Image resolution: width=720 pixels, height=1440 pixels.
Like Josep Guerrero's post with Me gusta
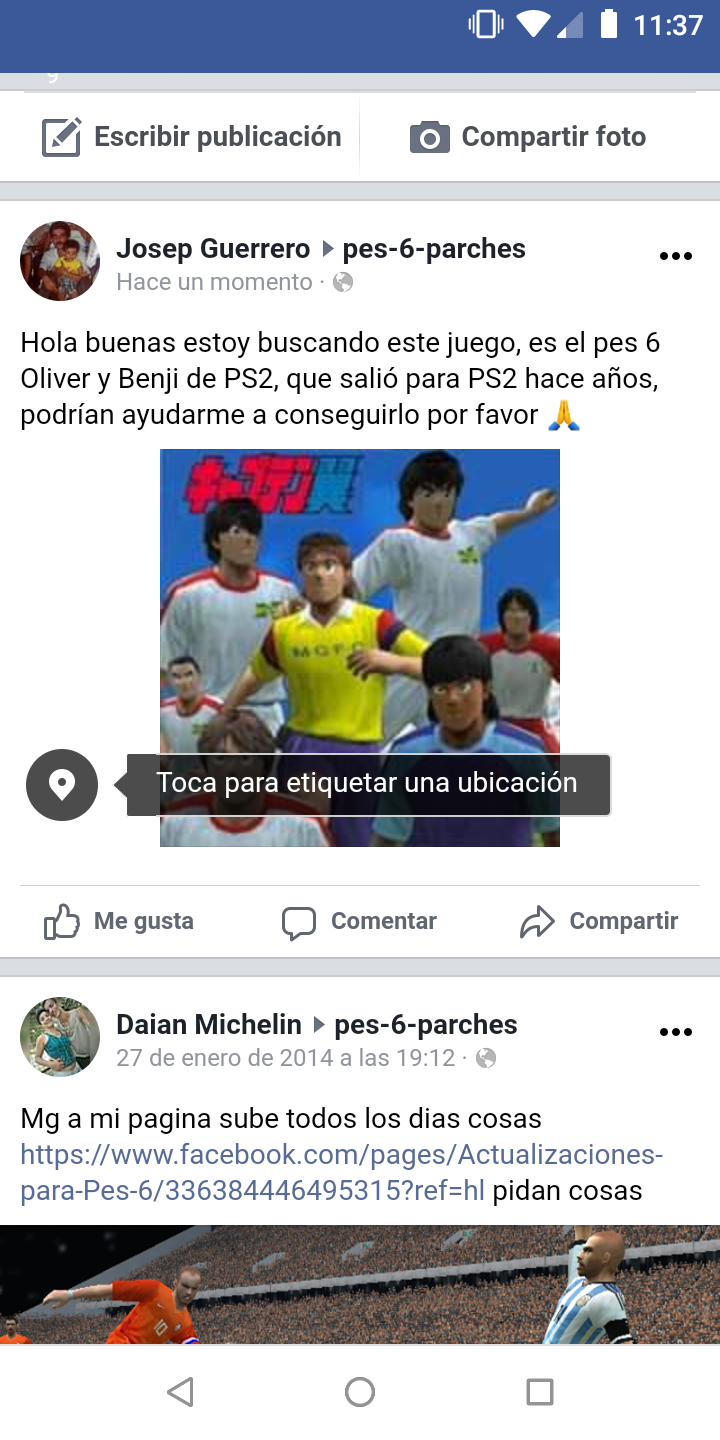tap(119, 921)
